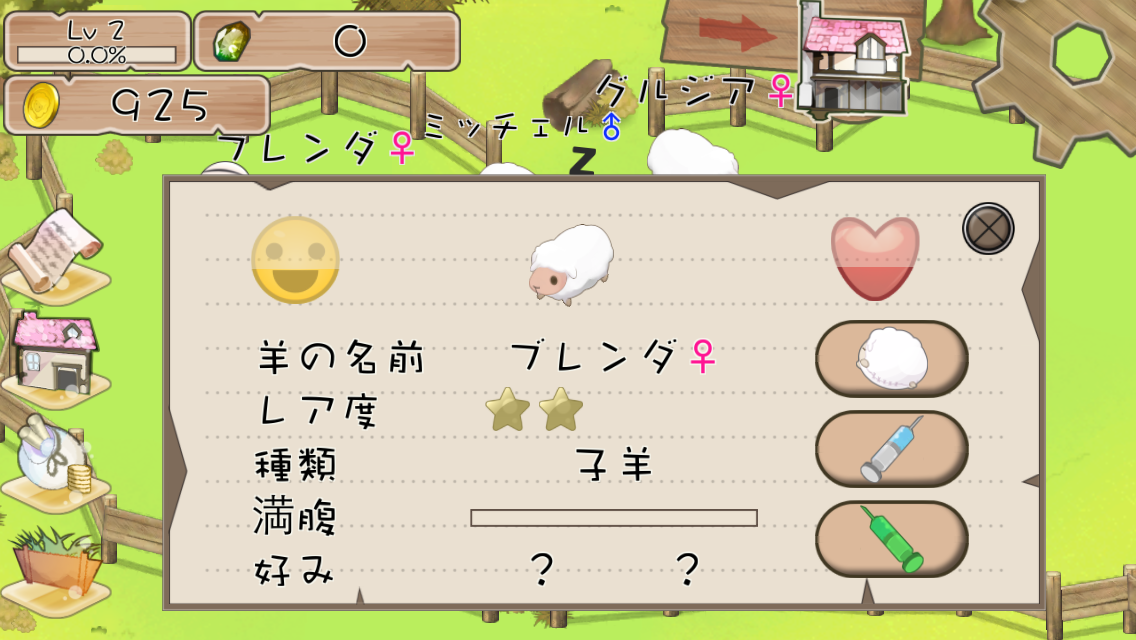The width and height of the screenshot is (1136, 640).
Task: Use the blue syringe button
Action: (x=892, y=449)
